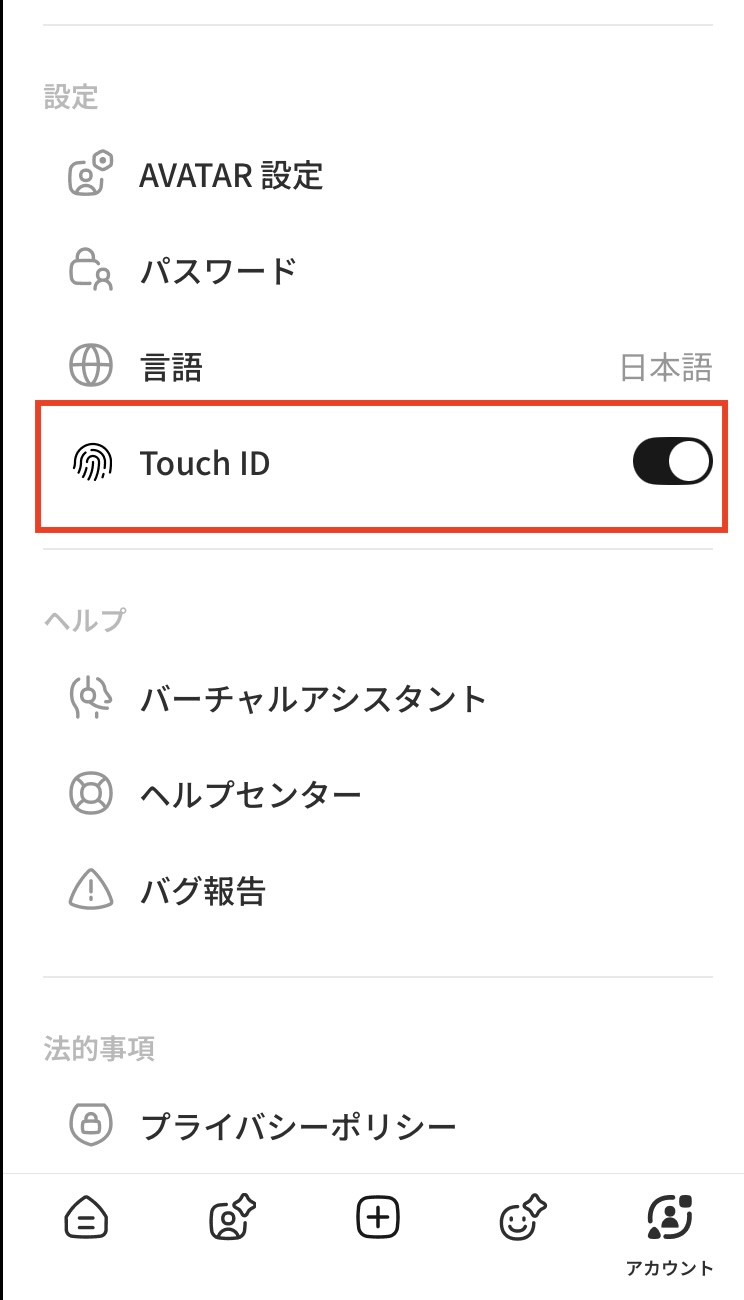View the プライバシーポリシー
This screenshot has height=1300, width=744.
[298, 1127]
